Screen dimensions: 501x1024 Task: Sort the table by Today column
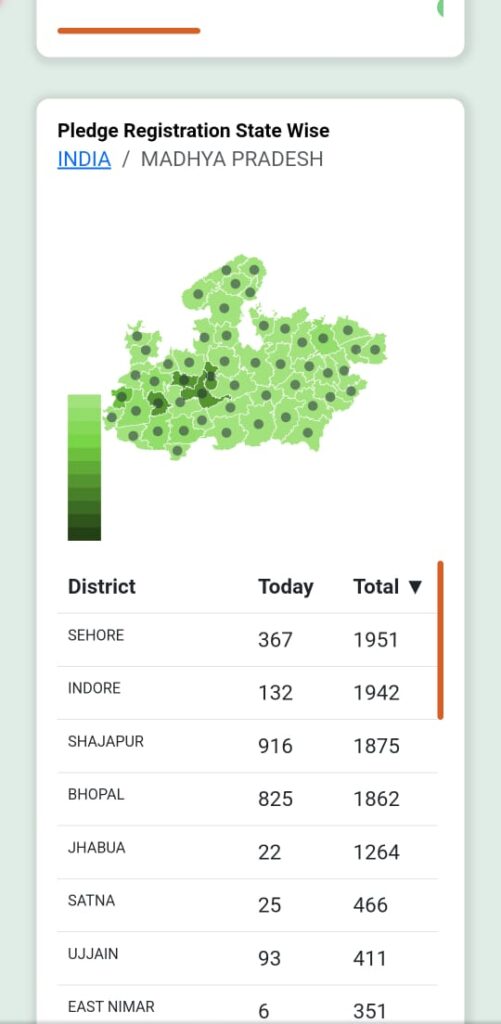coord(285,586)
